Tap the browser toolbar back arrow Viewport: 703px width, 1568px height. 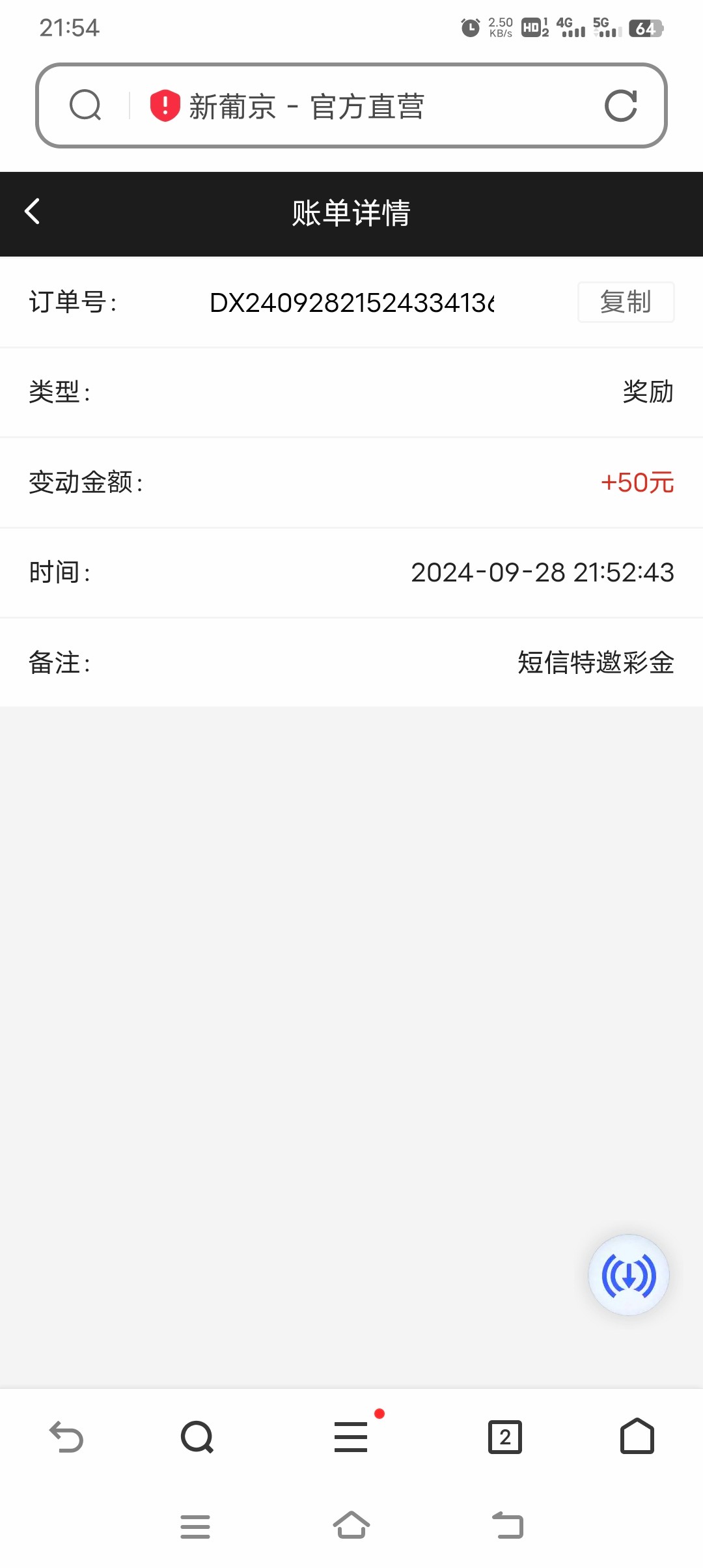click(66, 1436)
